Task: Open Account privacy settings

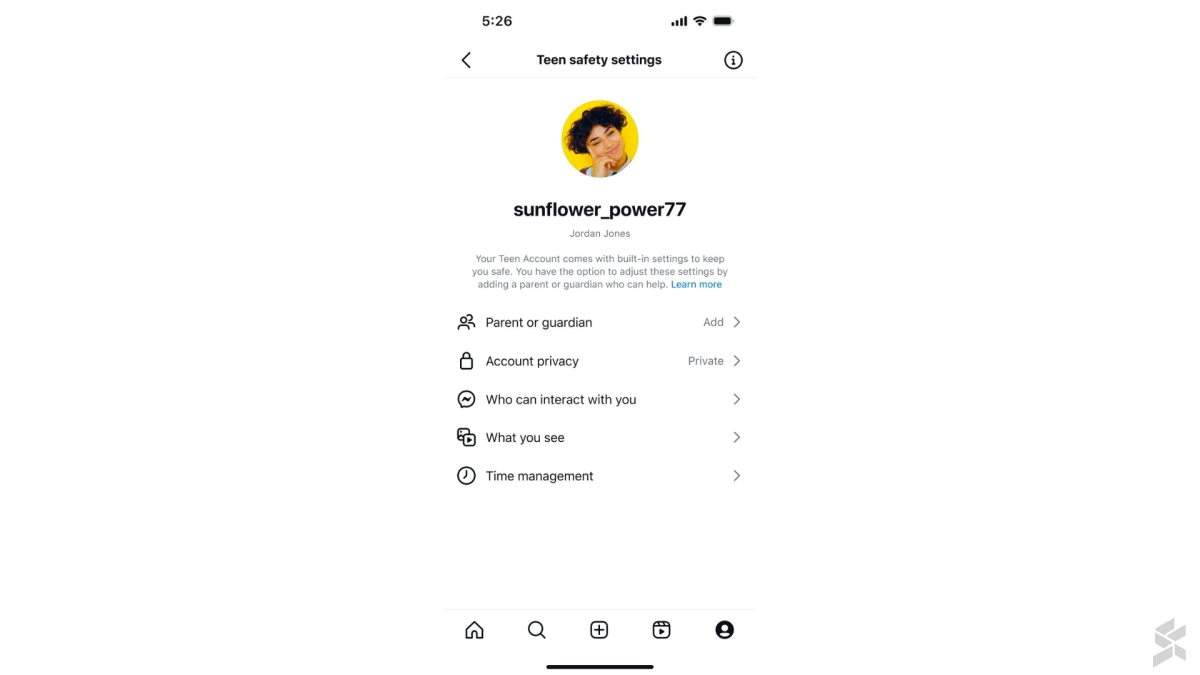Action: 599,361
